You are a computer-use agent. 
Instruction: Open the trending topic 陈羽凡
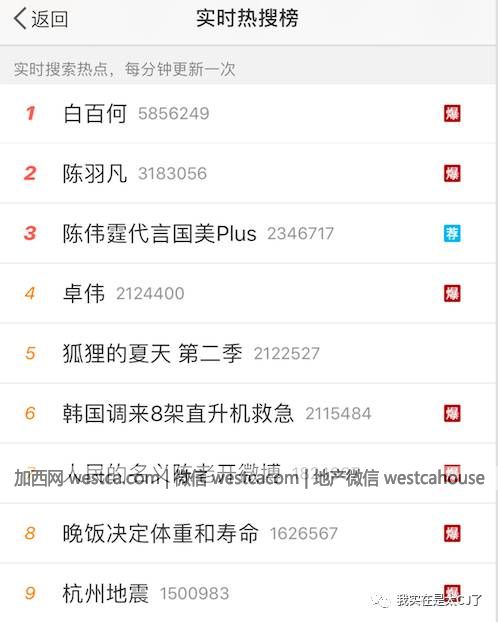249,173
